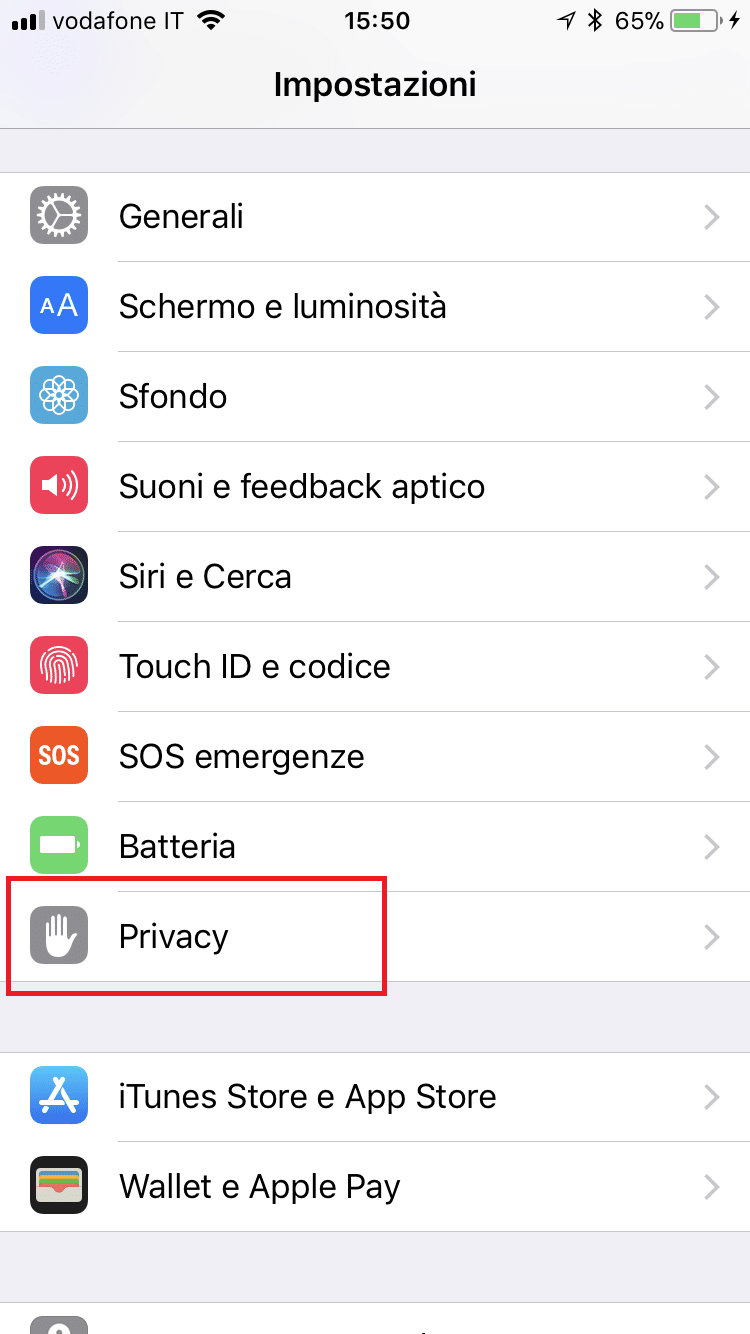Open iTunes Store e App Store
Screen dimensions: 750x1334
pyautogui.click(x=375, y=1097)
